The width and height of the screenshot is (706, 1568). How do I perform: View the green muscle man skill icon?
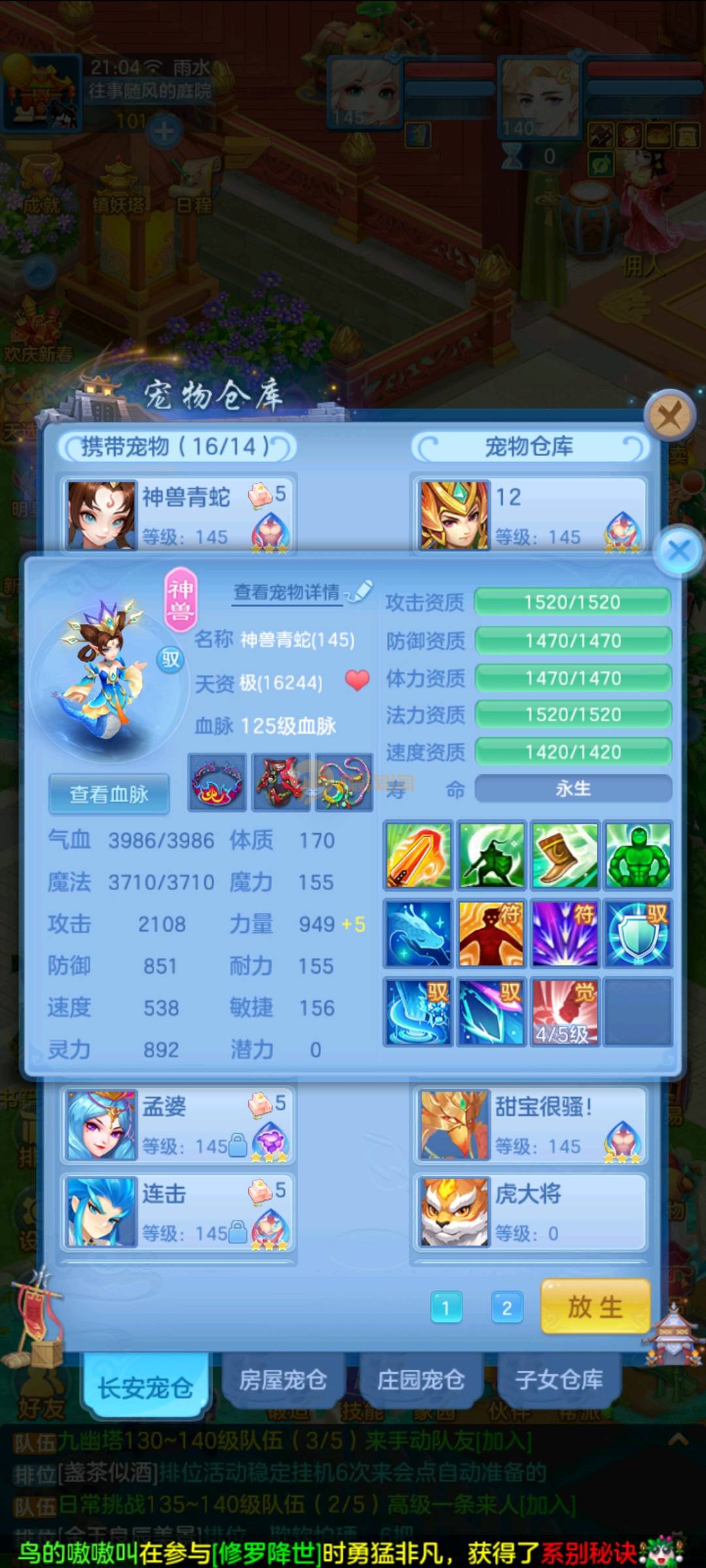pyautogui.click(x=637, y=855)
